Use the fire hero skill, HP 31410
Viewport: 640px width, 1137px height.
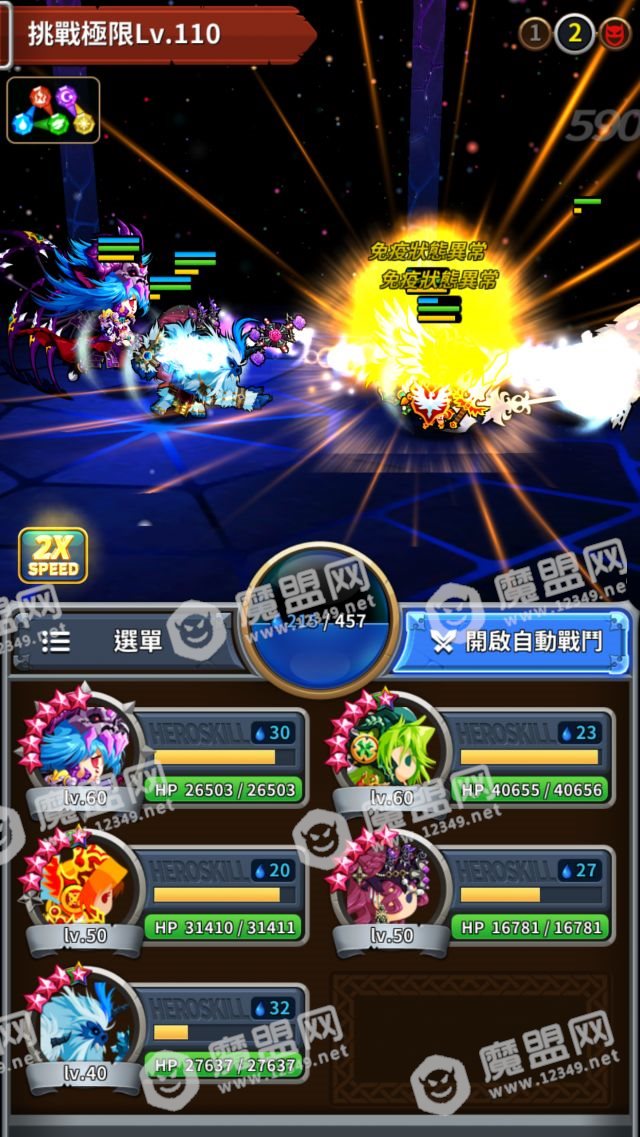tap(163, 894)
